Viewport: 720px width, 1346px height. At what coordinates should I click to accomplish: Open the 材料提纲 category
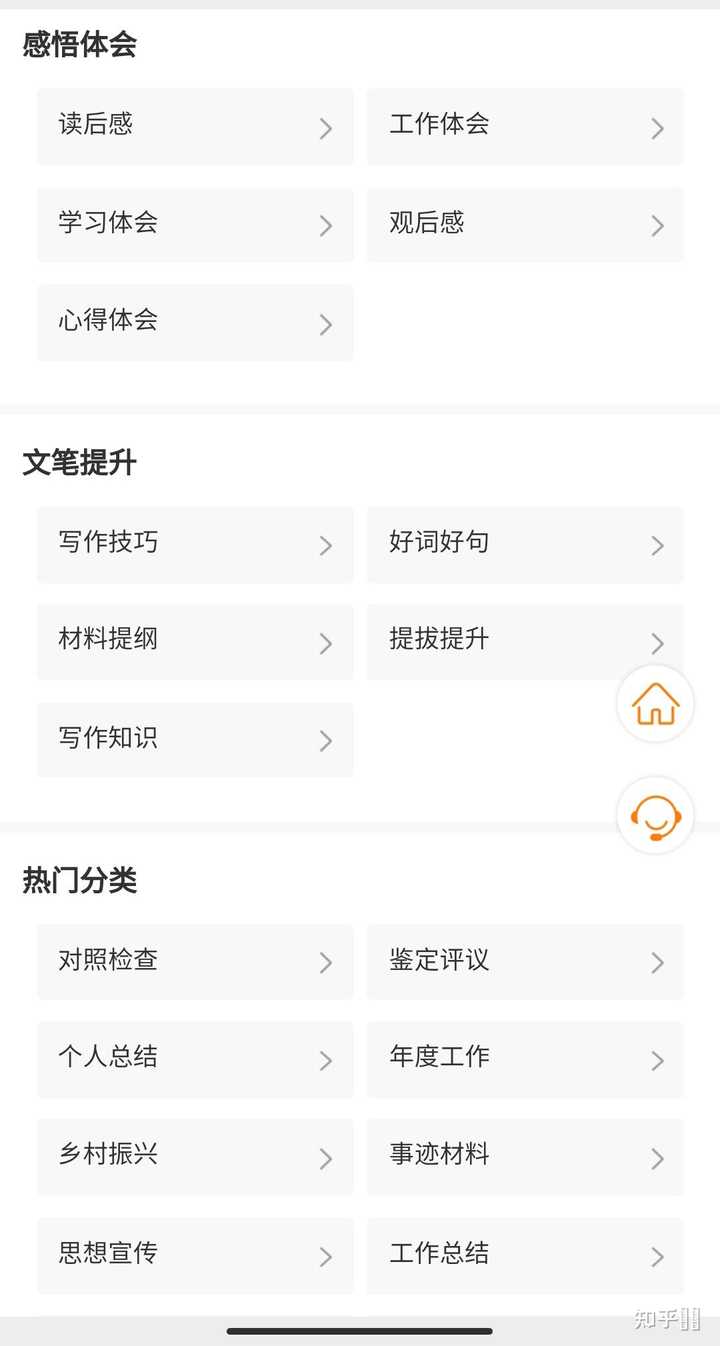coord(195,641)
